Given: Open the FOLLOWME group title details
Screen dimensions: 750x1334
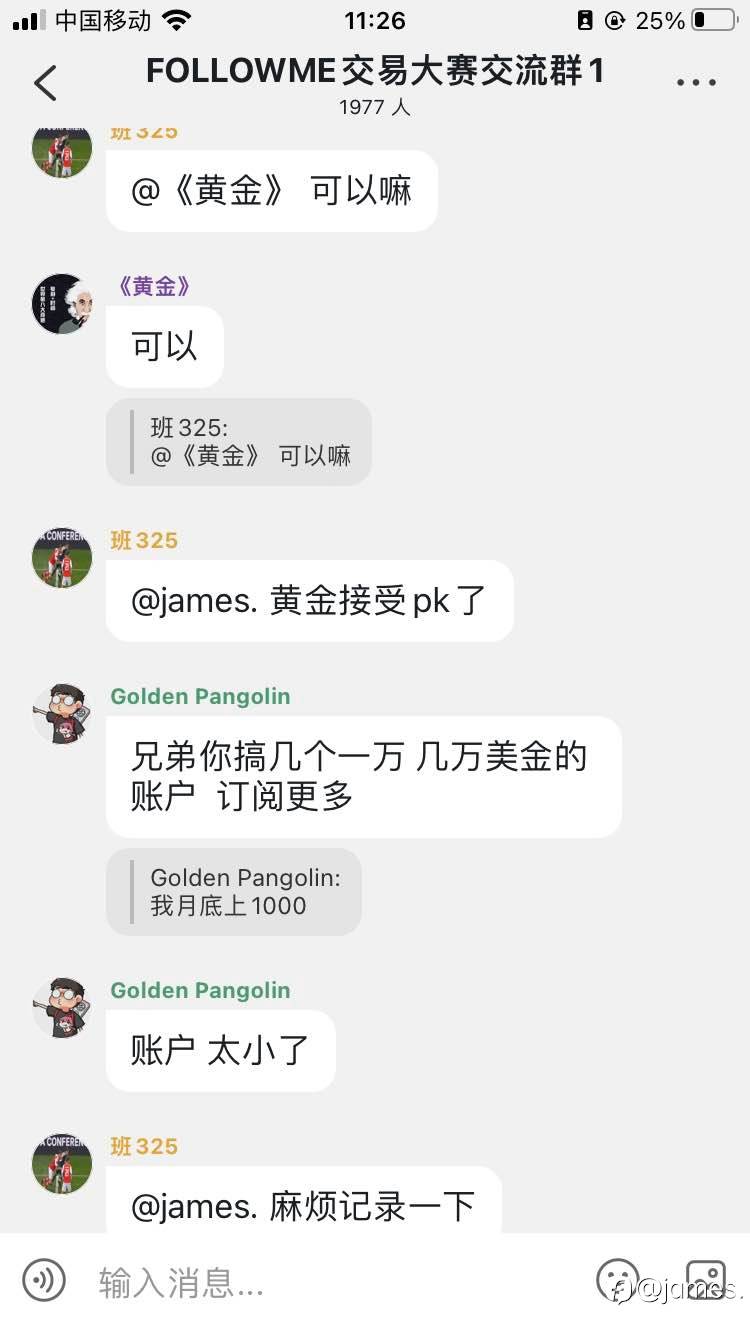Looking at the screenshot, I should [x=375, y=72].
